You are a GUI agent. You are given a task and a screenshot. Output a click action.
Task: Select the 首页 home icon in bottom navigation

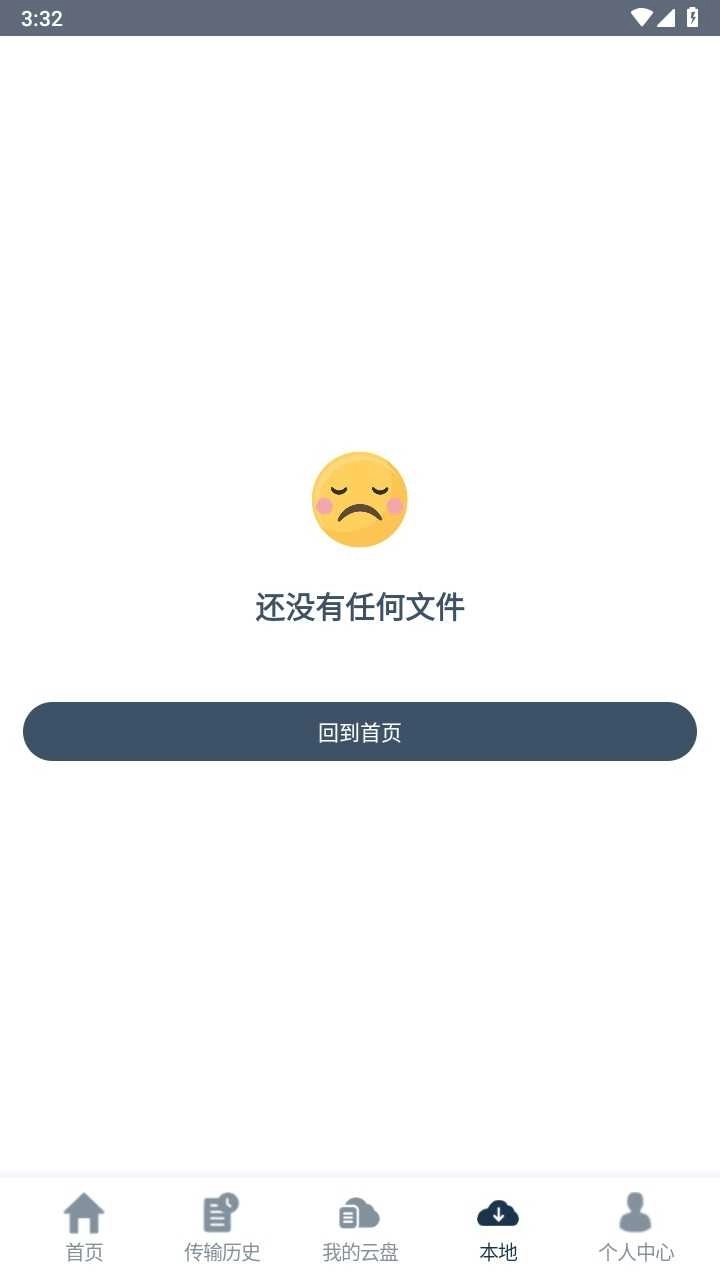click(x=84, y=1211)
